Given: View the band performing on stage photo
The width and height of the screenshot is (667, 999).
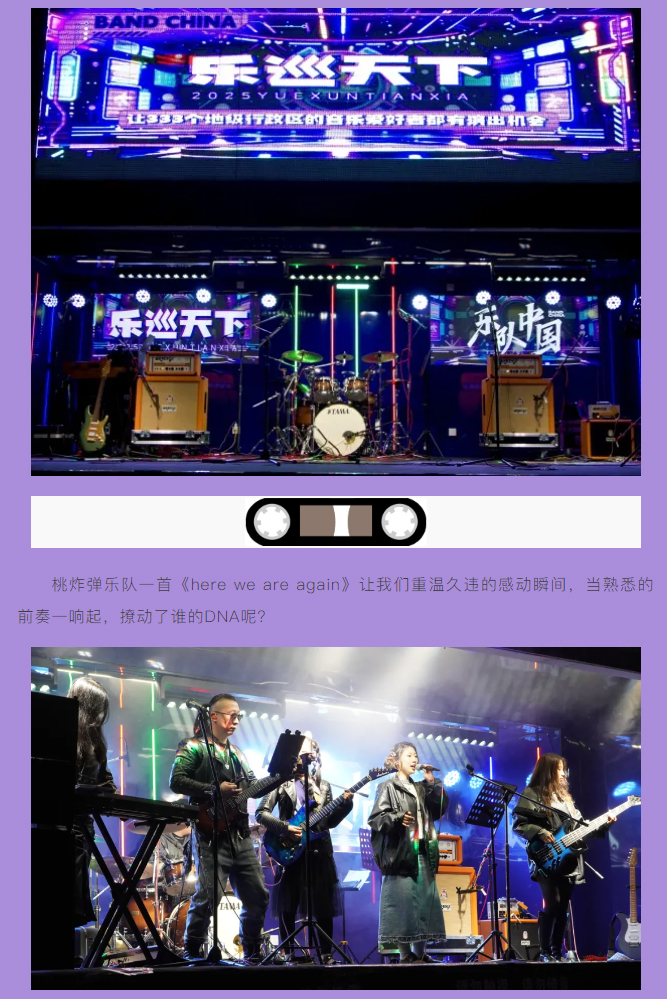Looking at the screenshot, I should [x=335, y=817].
